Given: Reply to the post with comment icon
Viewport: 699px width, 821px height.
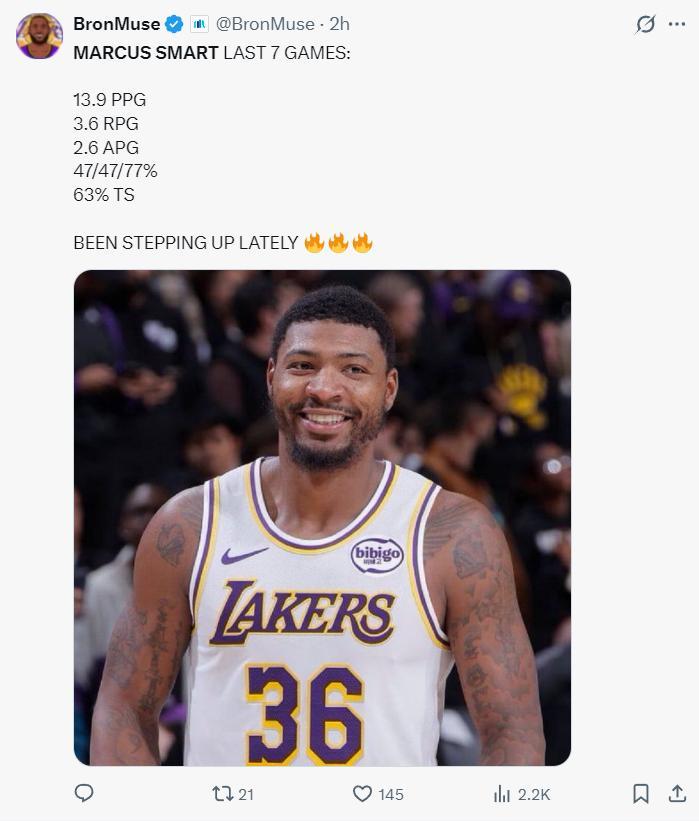Looking at the screenshot, I should coord(85,793).
